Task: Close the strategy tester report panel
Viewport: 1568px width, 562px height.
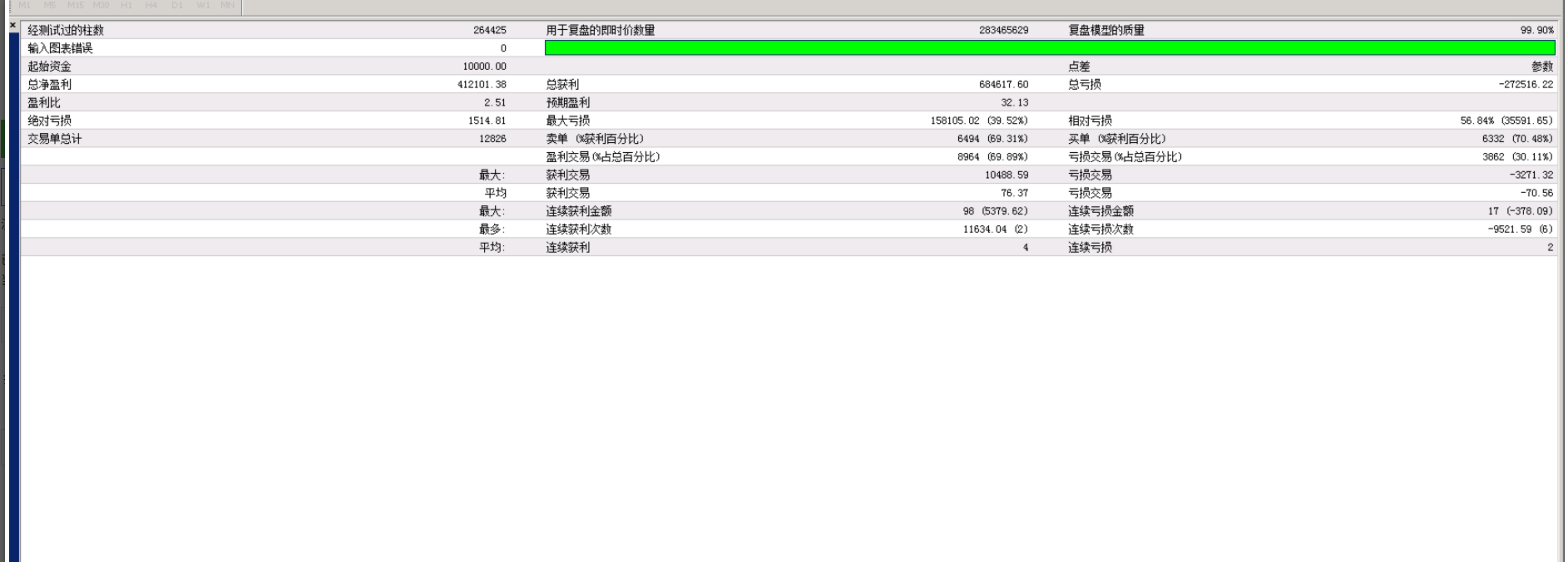Action: [12, 25]
